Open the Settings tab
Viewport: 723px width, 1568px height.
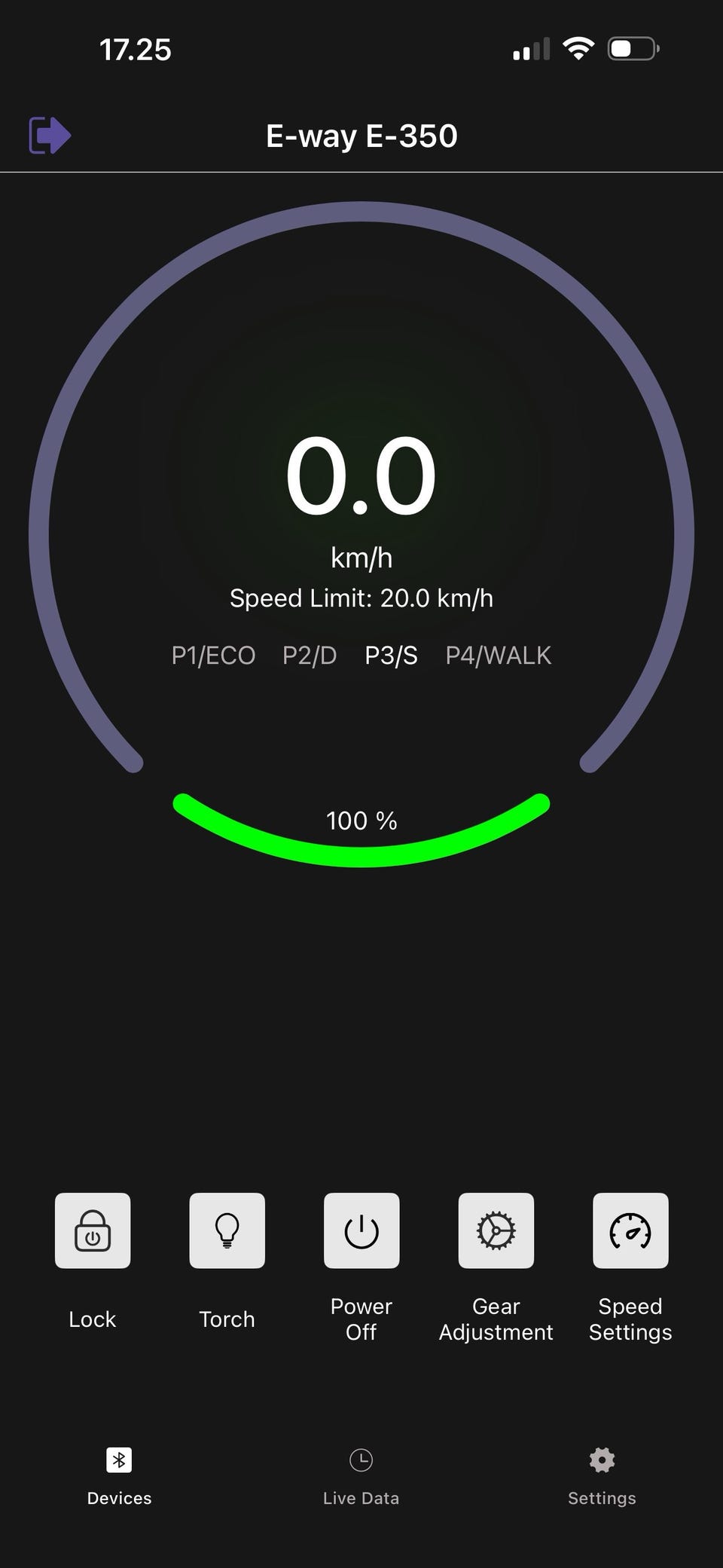point(602,1477)
